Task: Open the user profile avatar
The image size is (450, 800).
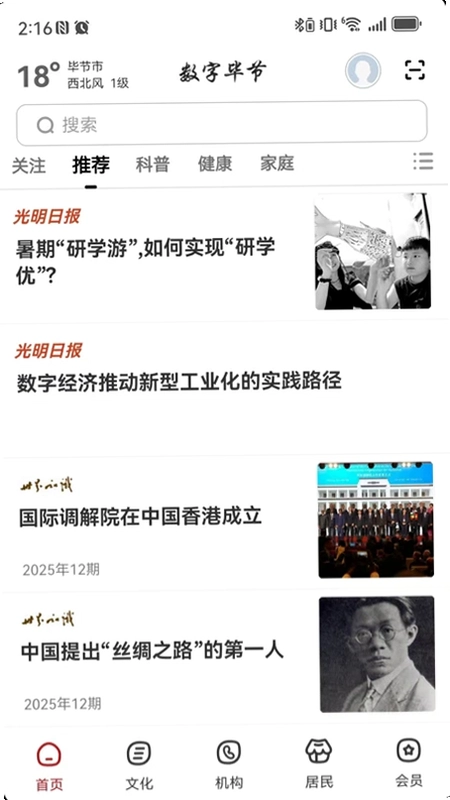Action: pyautogui.click(x=363, y=70)
